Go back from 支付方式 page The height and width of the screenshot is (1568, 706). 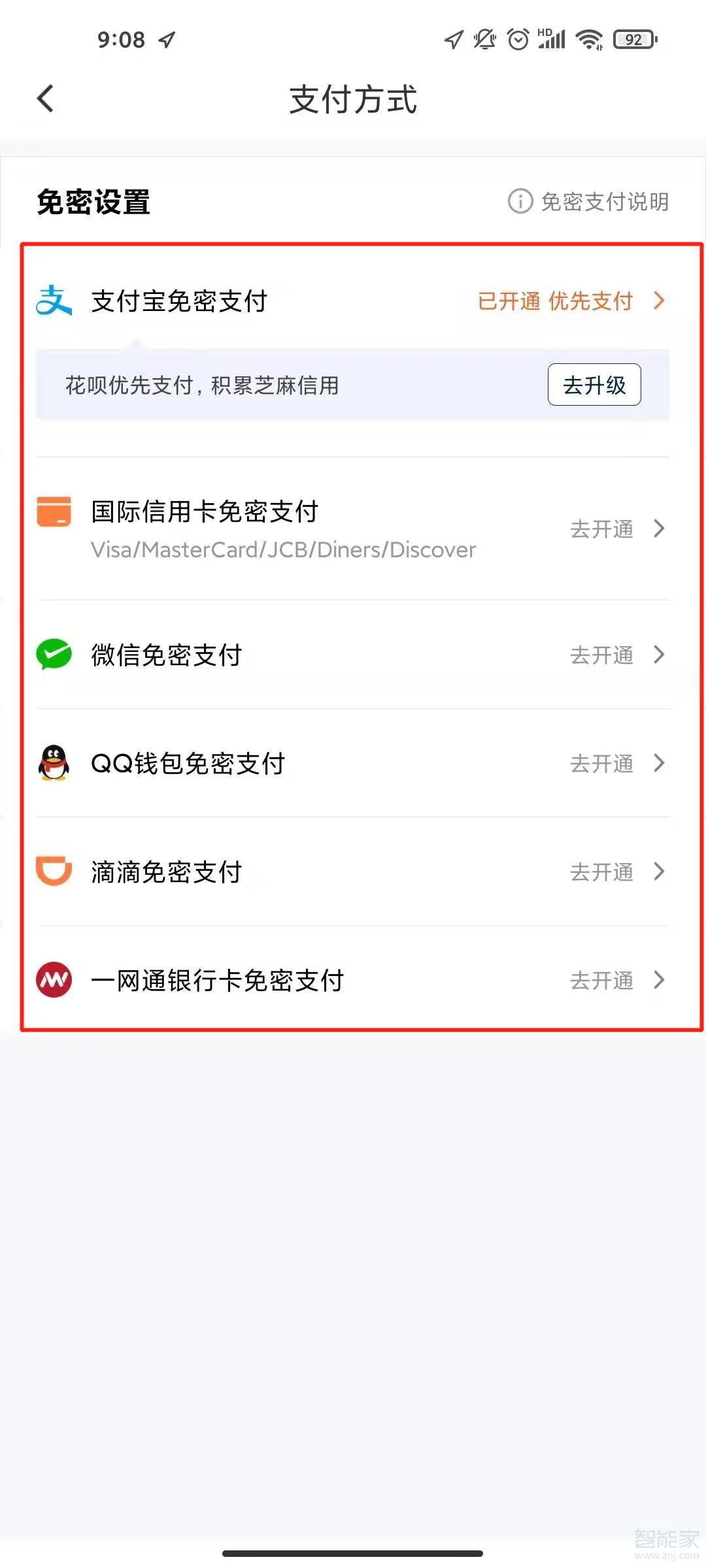[x=44, y=99]
